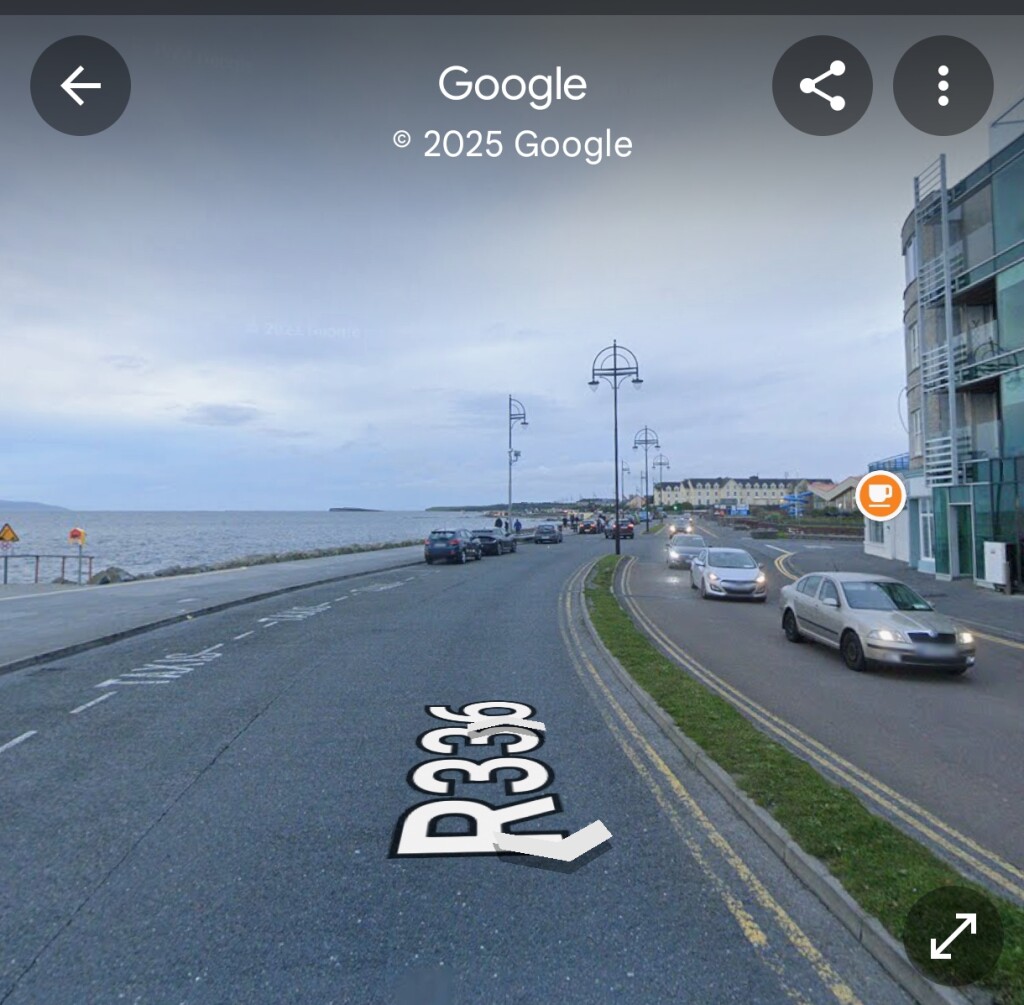Tap the orange café place marker

[x=880, y=495]
